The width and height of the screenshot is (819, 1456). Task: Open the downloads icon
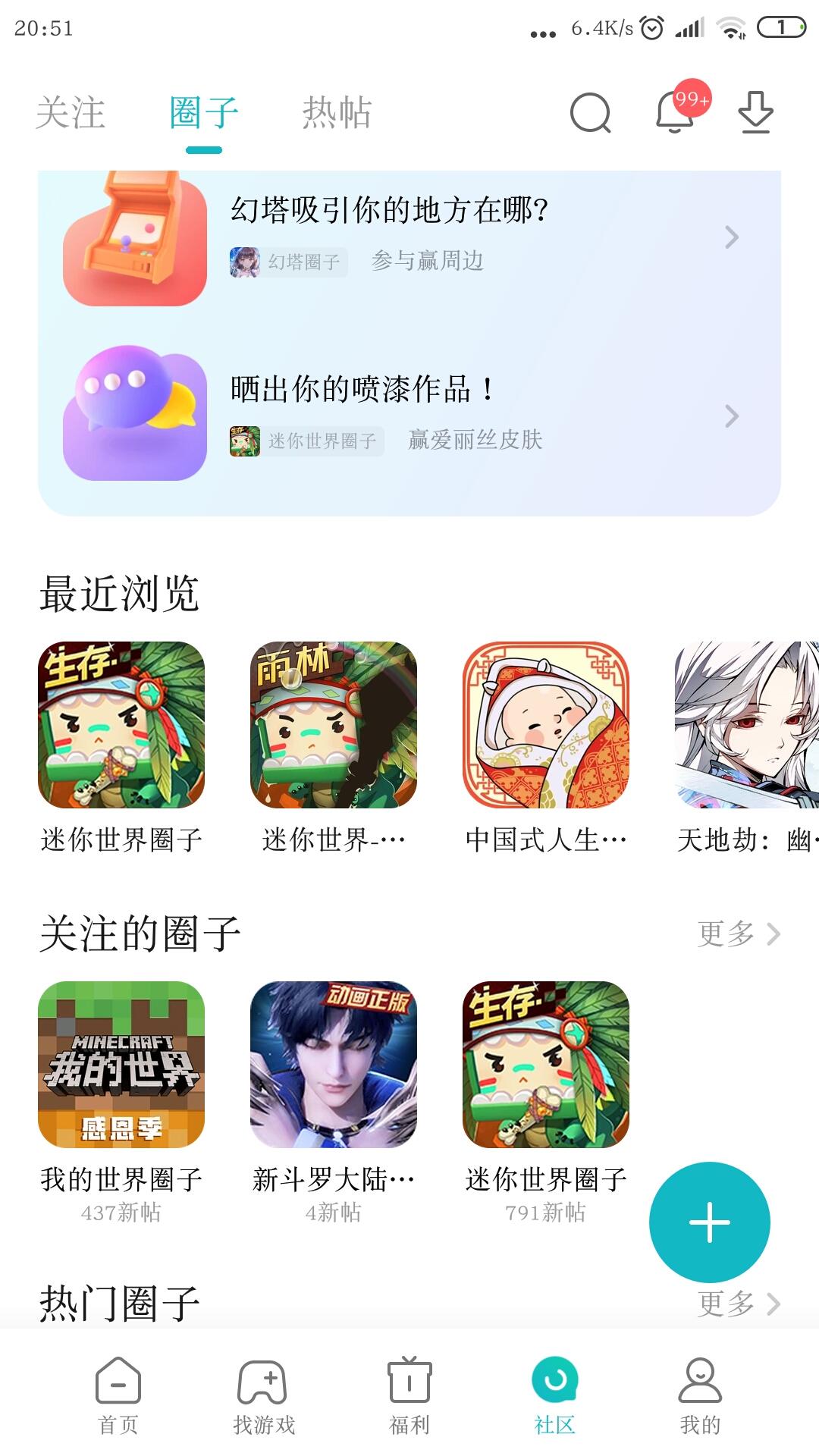[x=755, y=113]
